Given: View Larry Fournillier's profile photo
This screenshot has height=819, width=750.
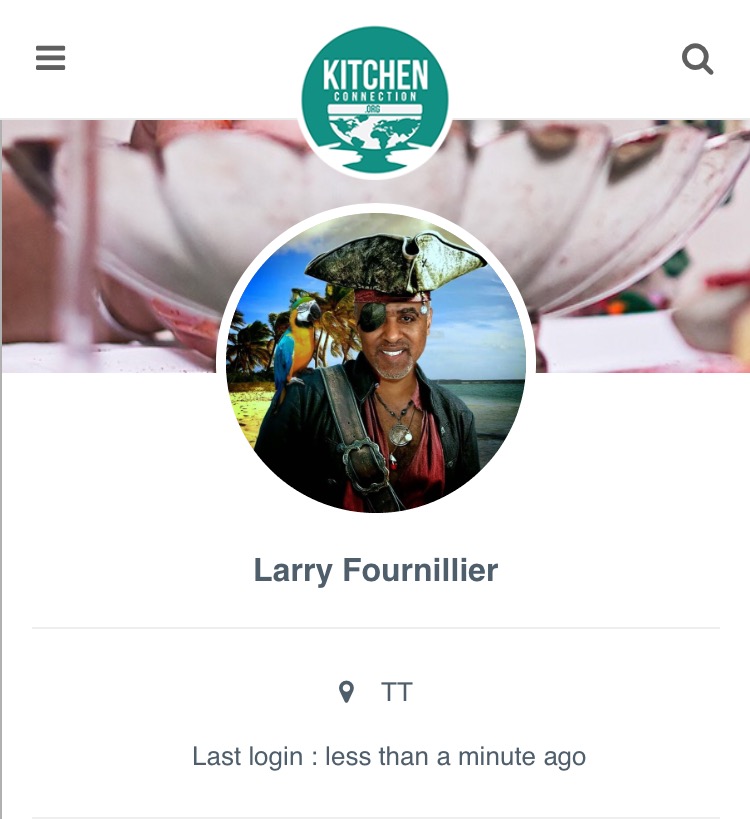Looking at the screenshot, I should click(376, 362).
